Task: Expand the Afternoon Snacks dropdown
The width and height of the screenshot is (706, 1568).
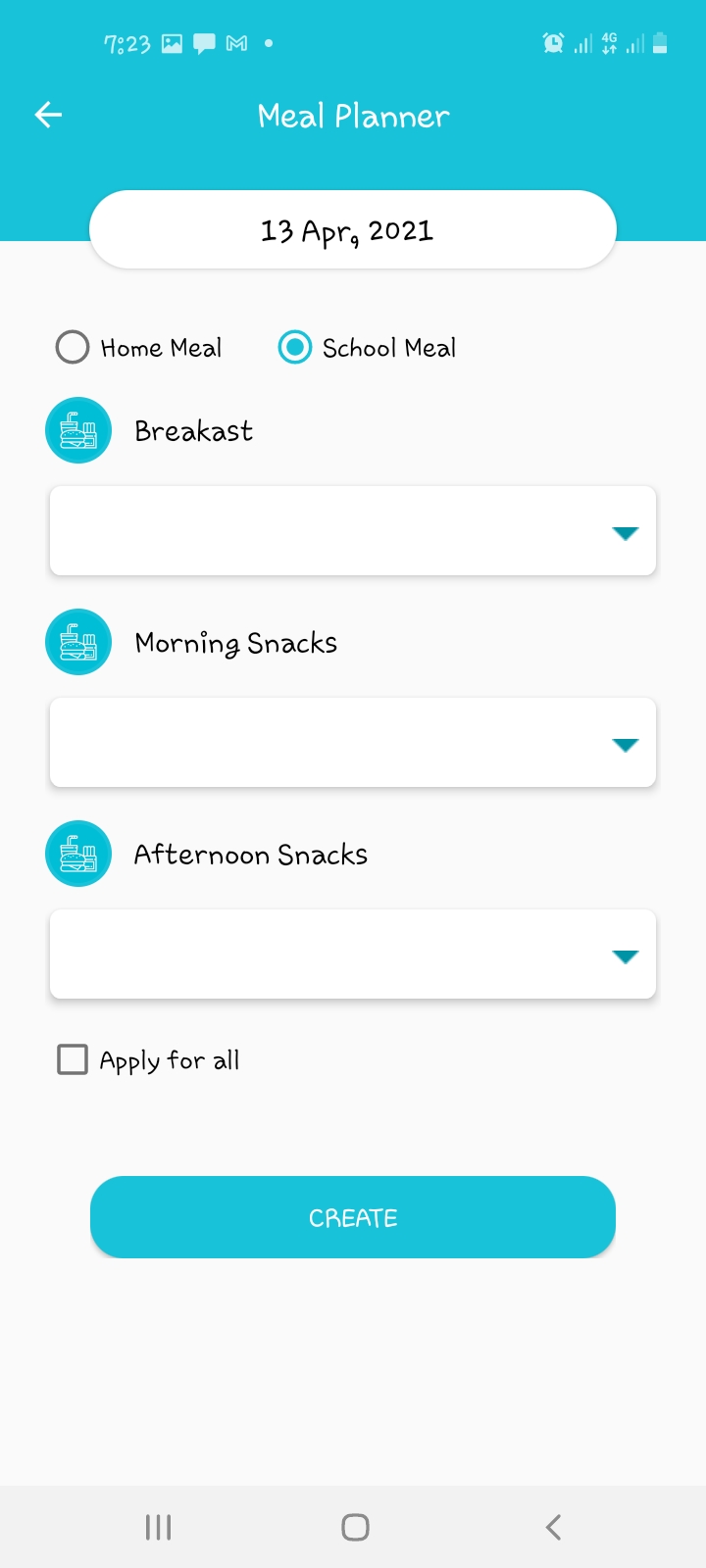Action: [x=353, y=954]
